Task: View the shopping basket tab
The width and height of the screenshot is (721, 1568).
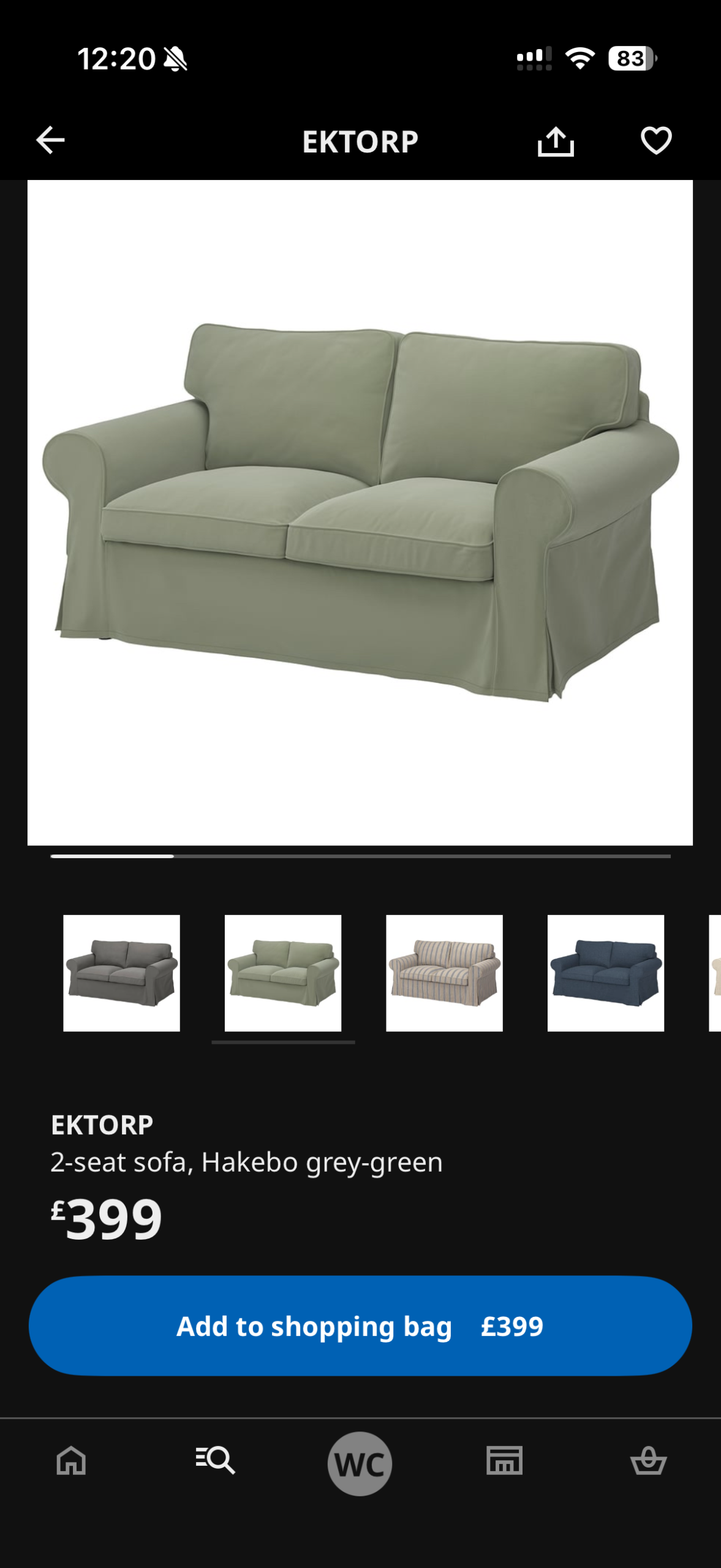Action: click(648, 1461)
